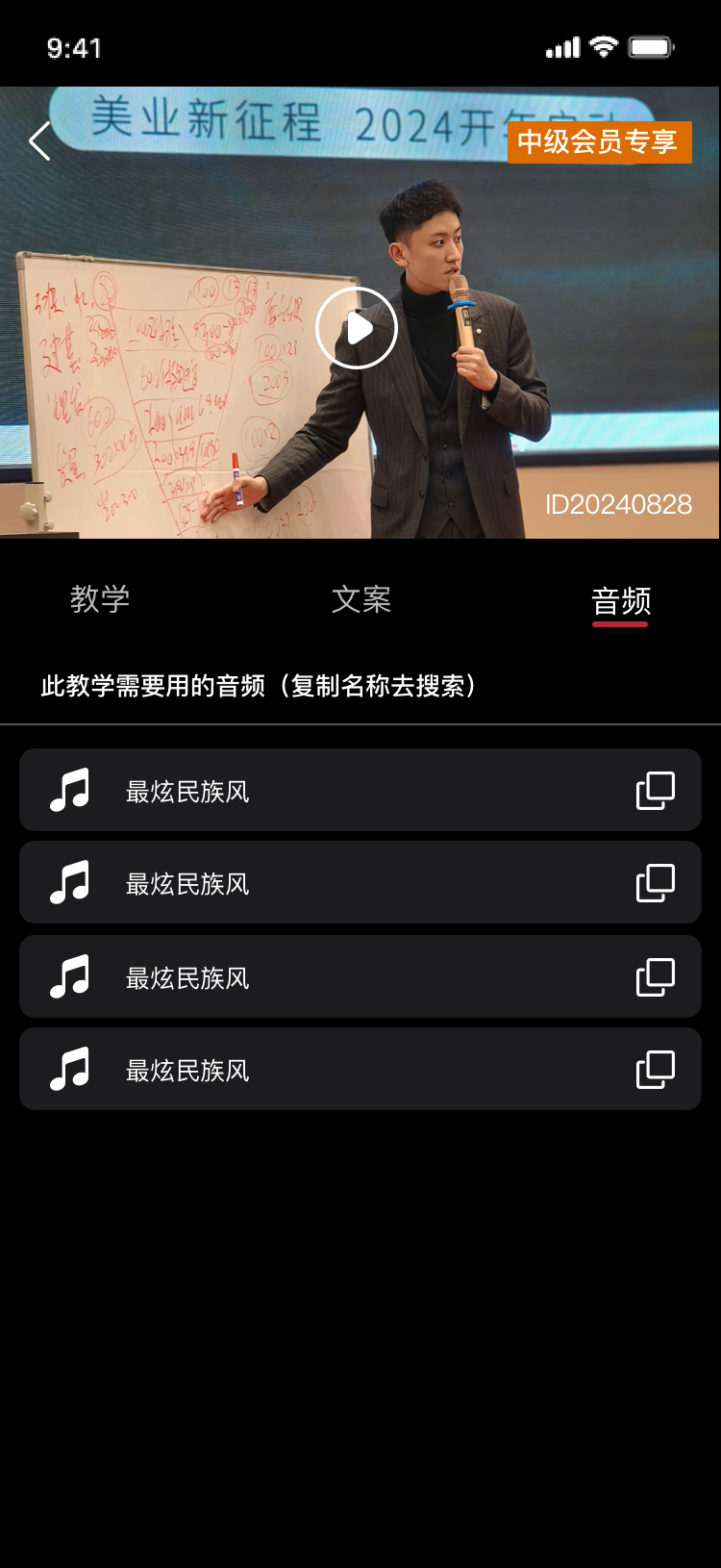Copy the name of the last 最炫民族风 audio
The image size is (721, 1568).
click(x=656, y=1070)
